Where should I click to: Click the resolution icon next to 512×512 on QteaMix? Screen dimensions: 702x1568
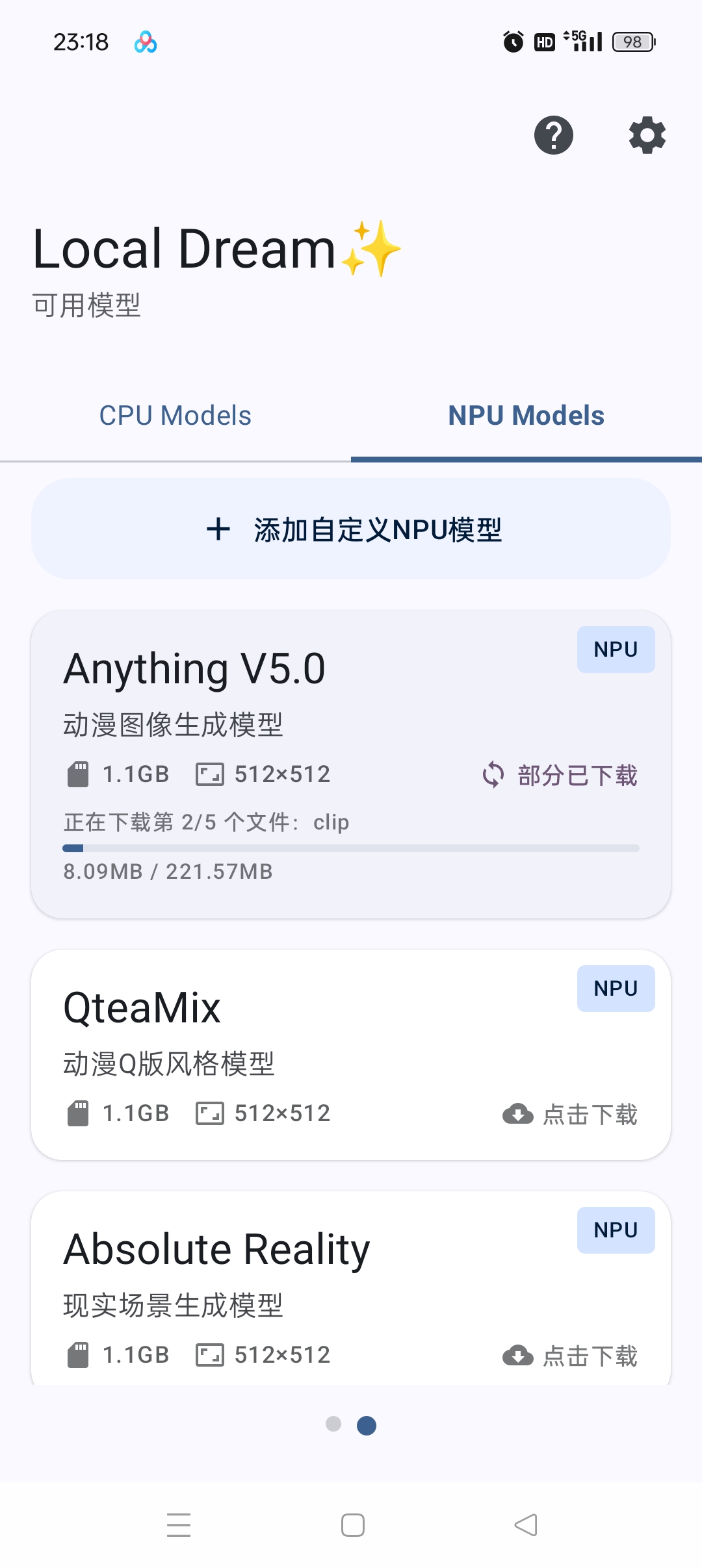tap(209, 1113)
